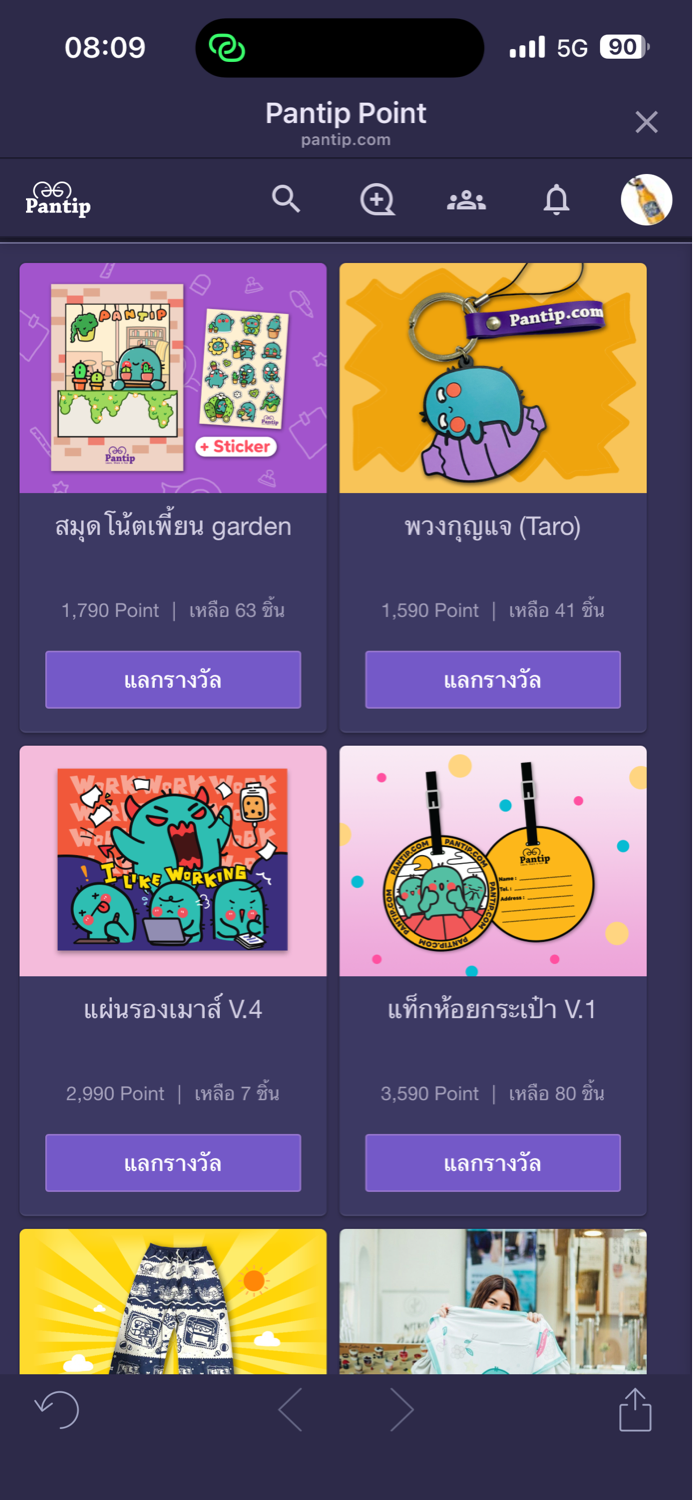Viewport: 693px width, 1500px height.
Task: Close the Pantip Point in-app browser
Action: point(646,122)
